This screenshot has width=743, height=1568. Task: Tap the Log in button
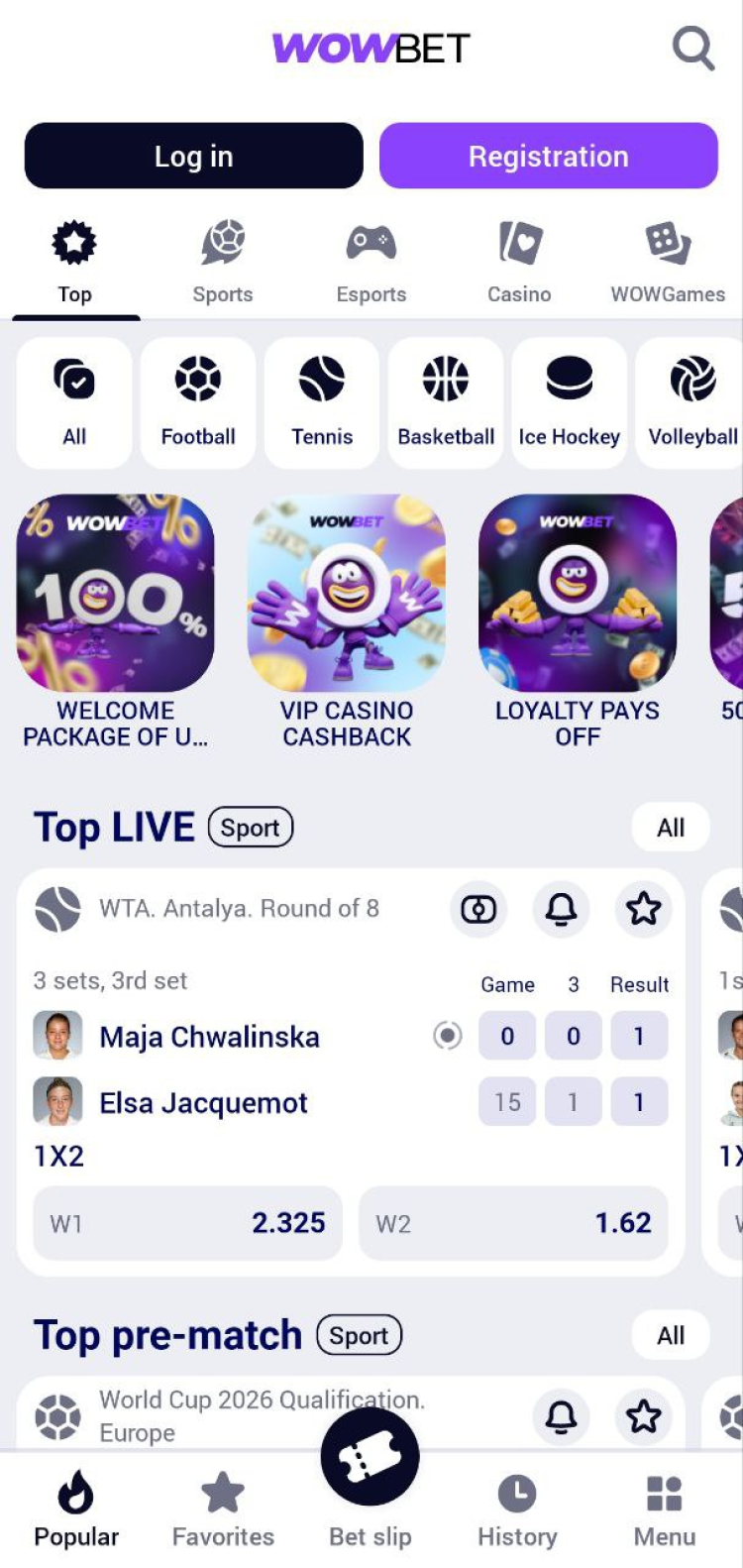tap(193, 156)
